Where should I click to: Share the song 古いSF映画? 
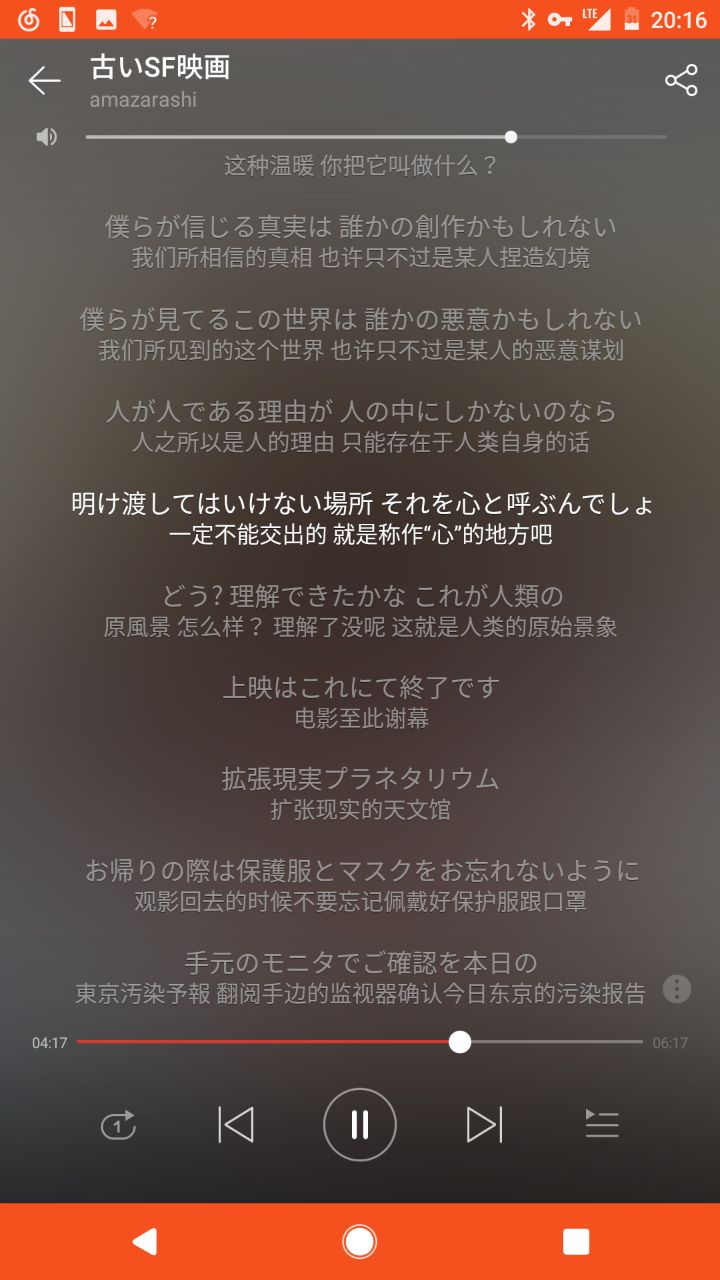click(x=681, y=81)
